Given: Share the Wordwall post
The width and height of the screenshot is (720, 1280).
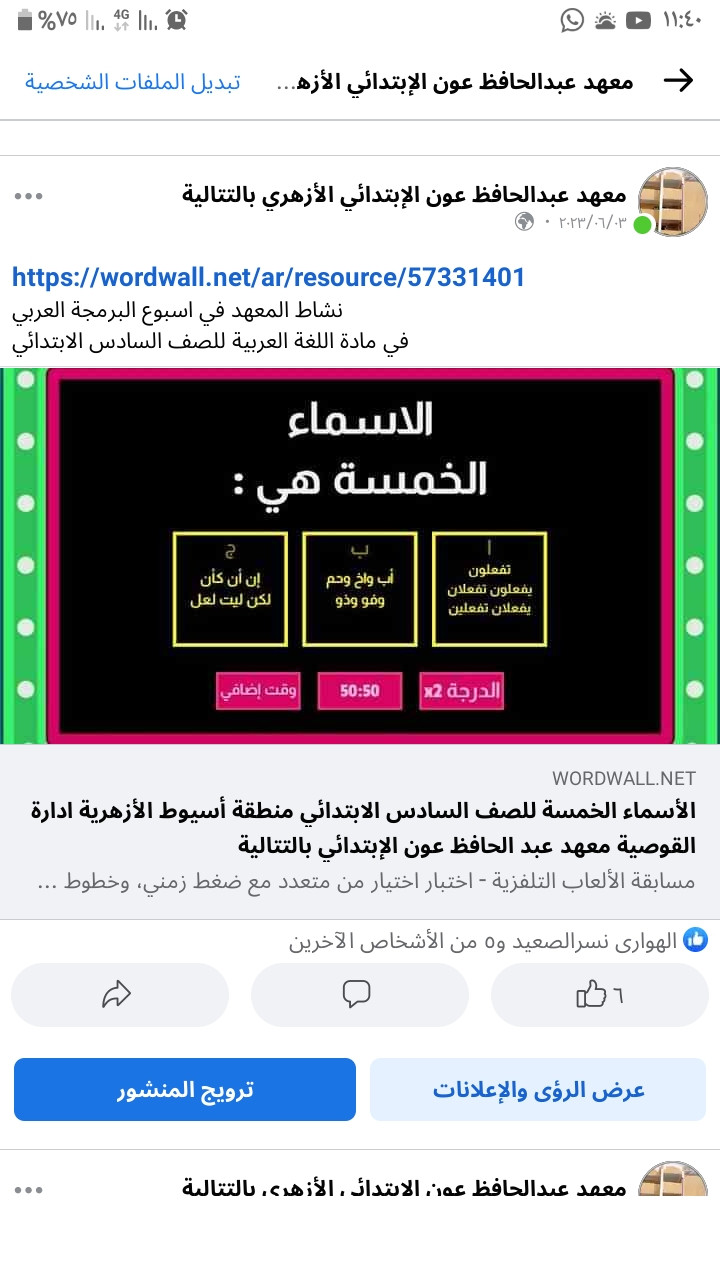Looking at the screenshot, I should click(x=120, y=995).
